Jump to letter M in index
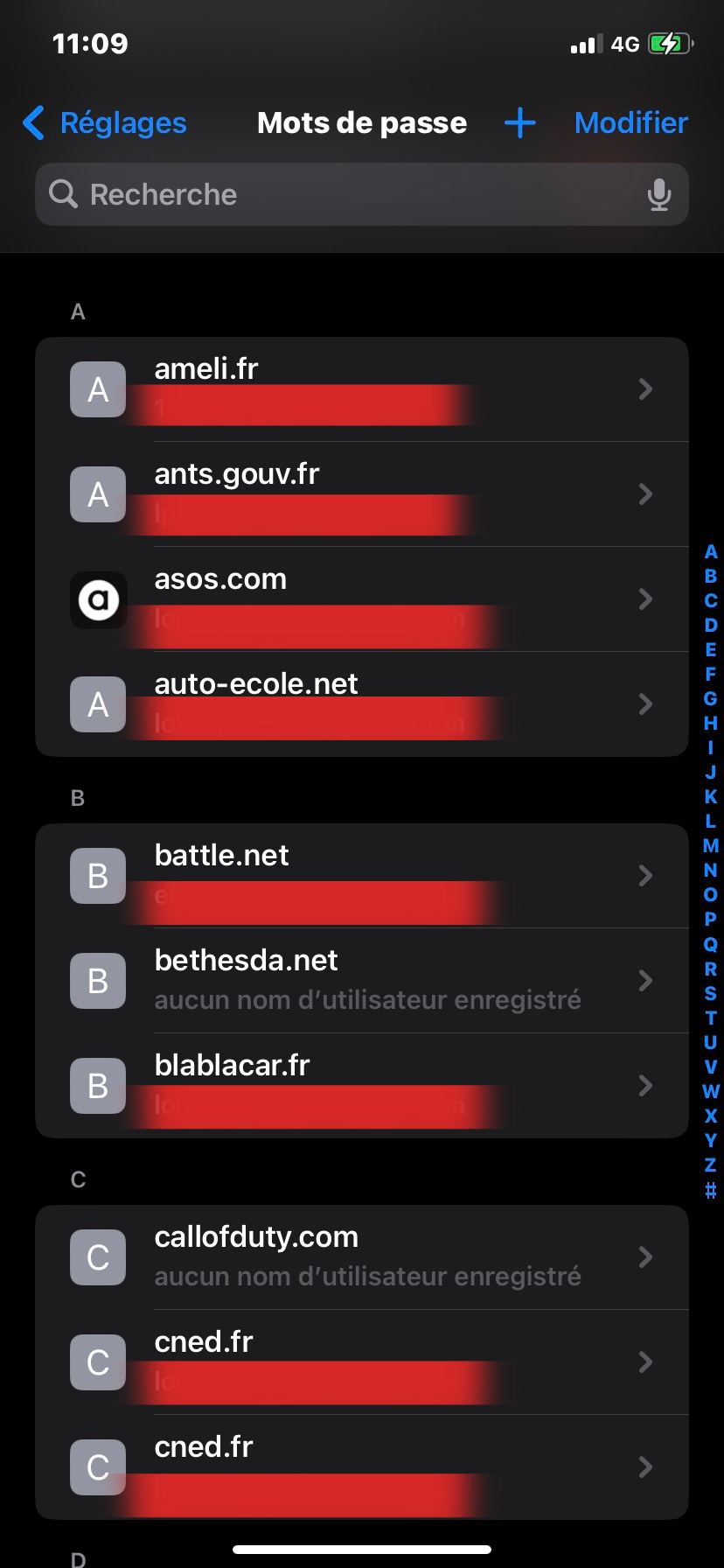Viewport: 724px width, 1568px height. [711, 846]
